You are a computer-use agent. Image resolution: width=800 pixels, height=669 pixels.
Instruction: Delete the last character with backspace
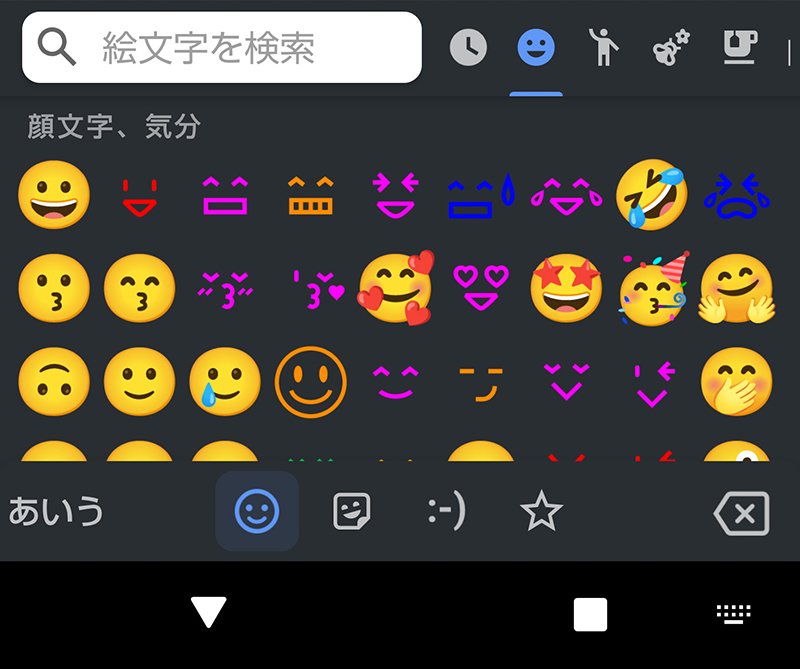(741, 514)
